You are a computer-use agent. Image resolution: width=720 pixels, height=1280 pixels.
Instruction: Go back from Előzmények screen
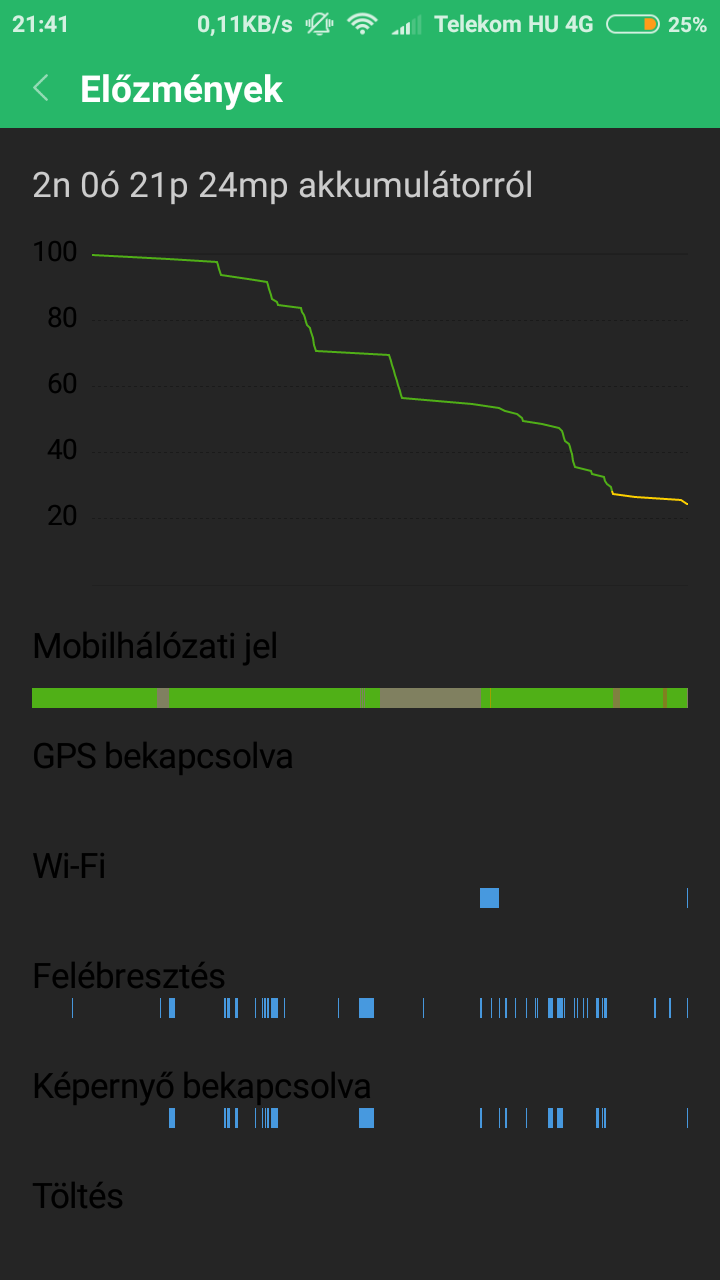tap(41, 88)
